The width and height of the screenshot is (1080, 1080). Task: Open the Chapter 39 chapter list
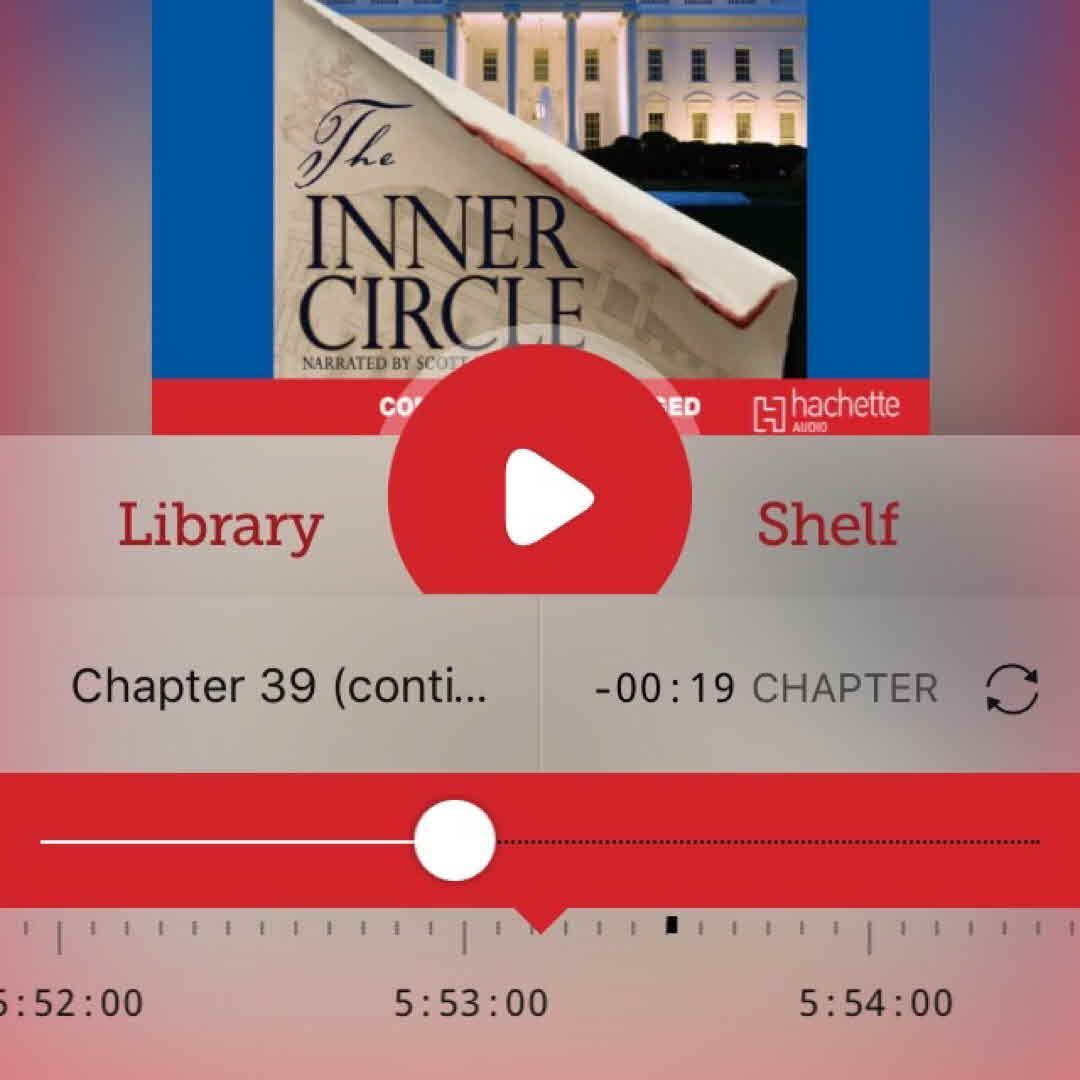point(279,687)
